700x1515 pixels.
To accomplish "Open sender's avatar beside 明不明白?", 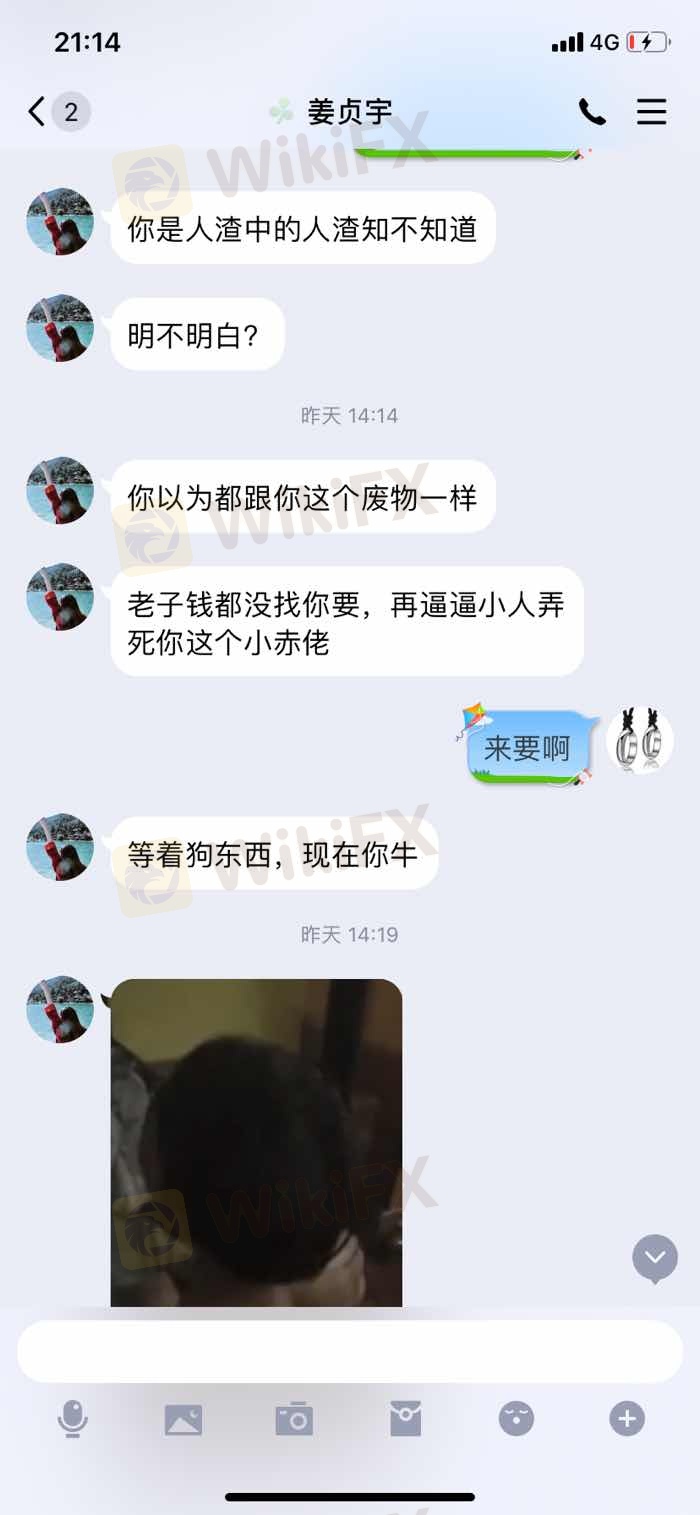I will (x=60, y=328).
